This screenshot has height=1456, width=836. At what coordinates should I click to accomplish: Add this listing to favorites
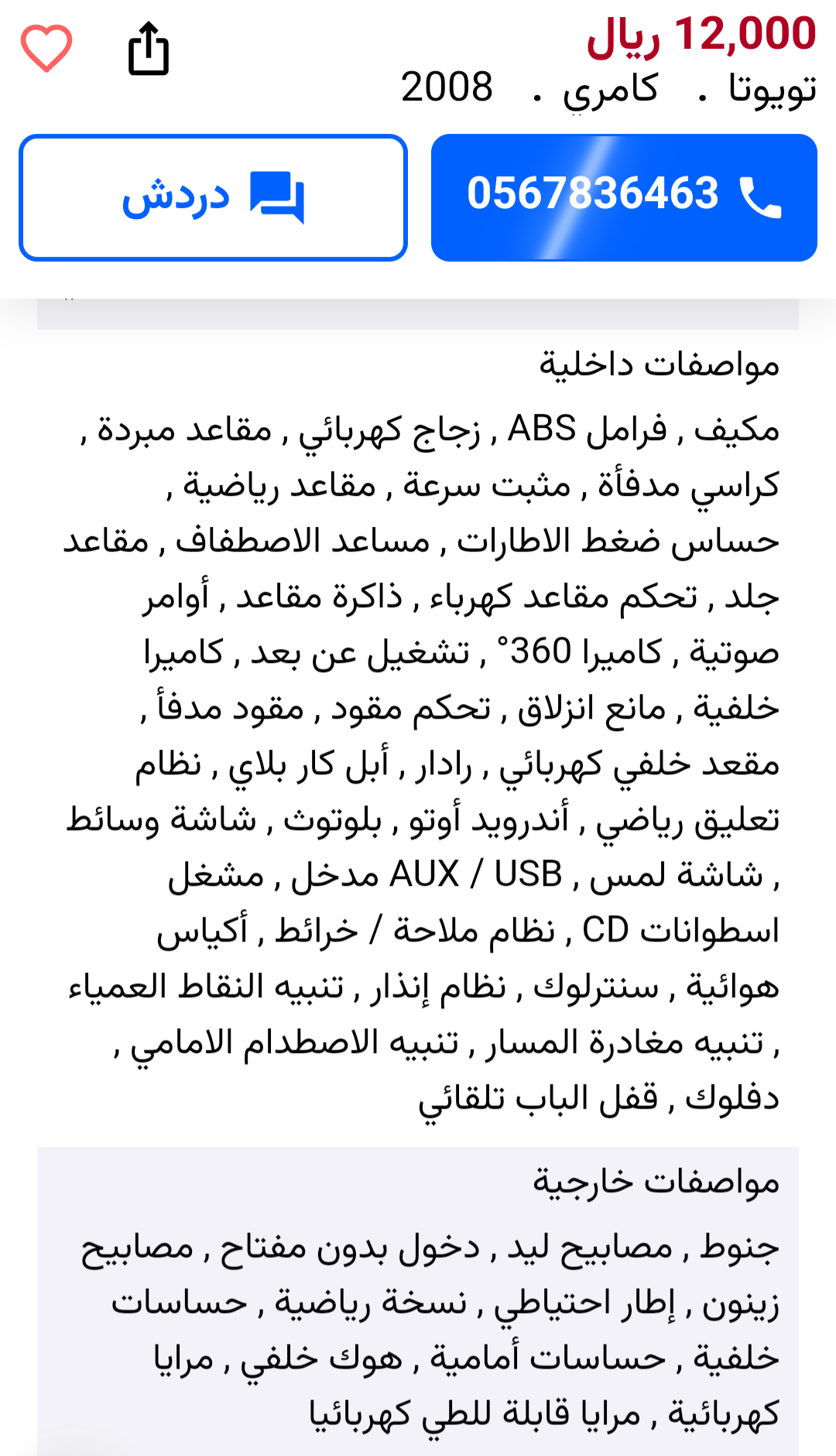(46, 48)
